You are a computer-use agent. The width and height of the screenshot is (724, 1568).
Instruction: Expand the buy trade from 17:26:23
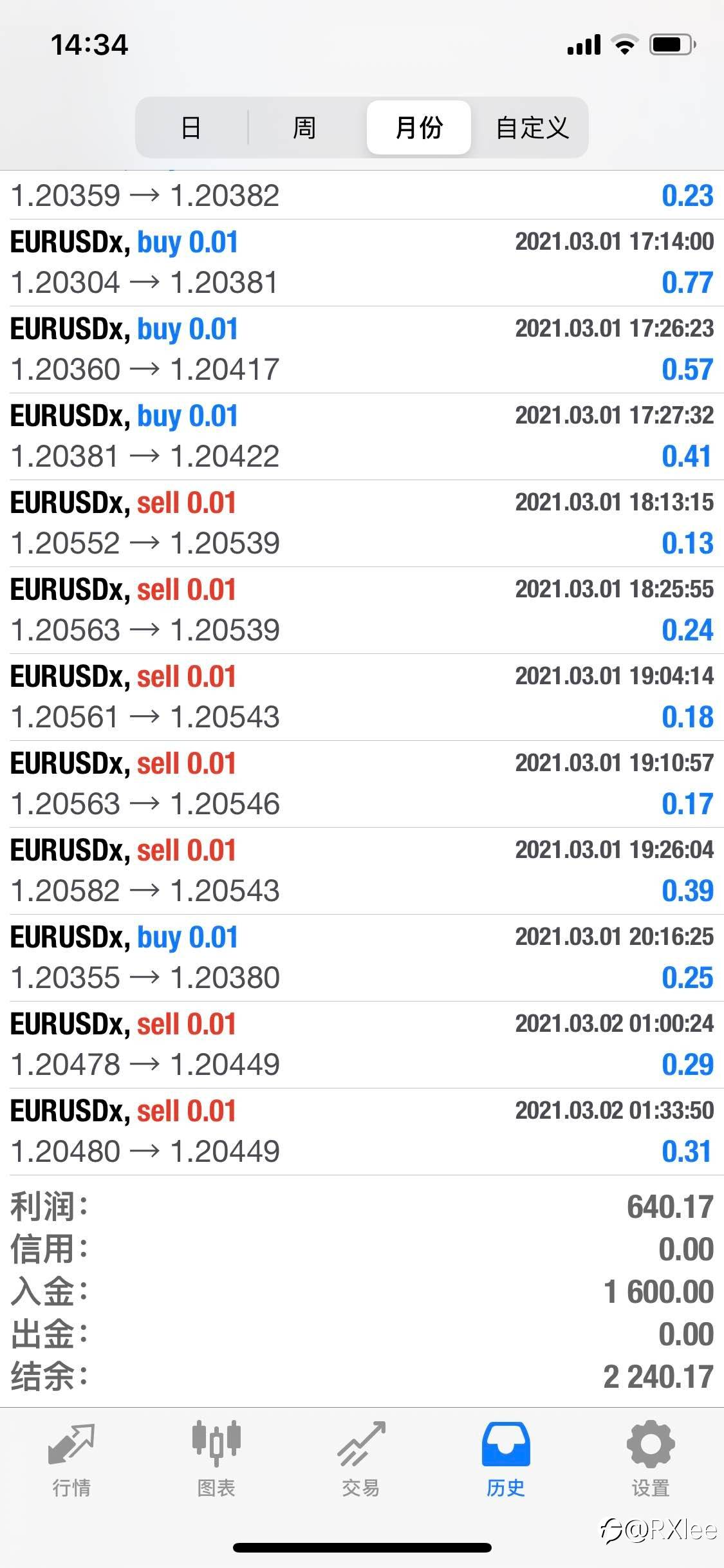point(362,350)
